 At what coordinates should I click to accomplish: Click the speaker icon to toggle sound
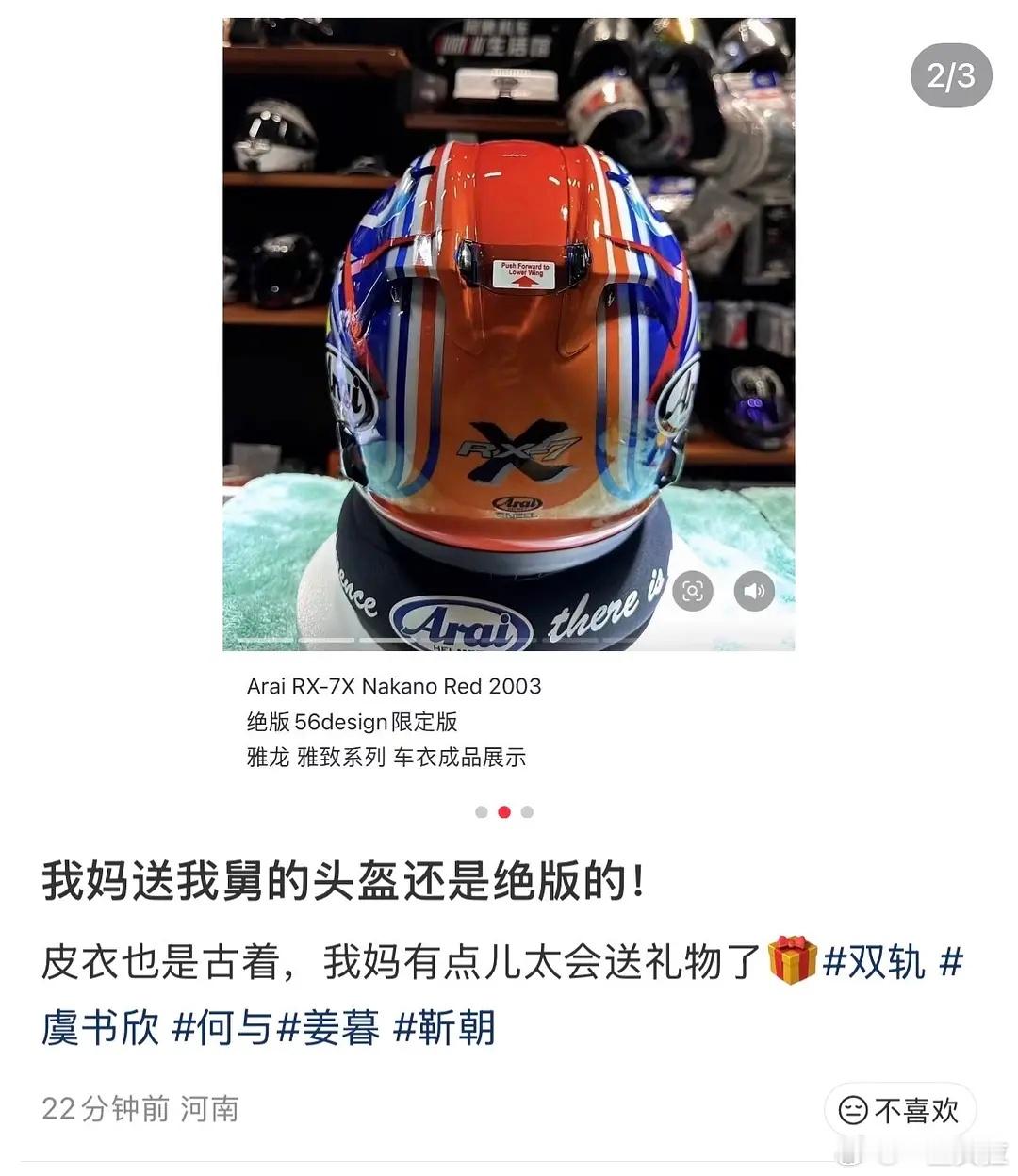tap(752, 591)
